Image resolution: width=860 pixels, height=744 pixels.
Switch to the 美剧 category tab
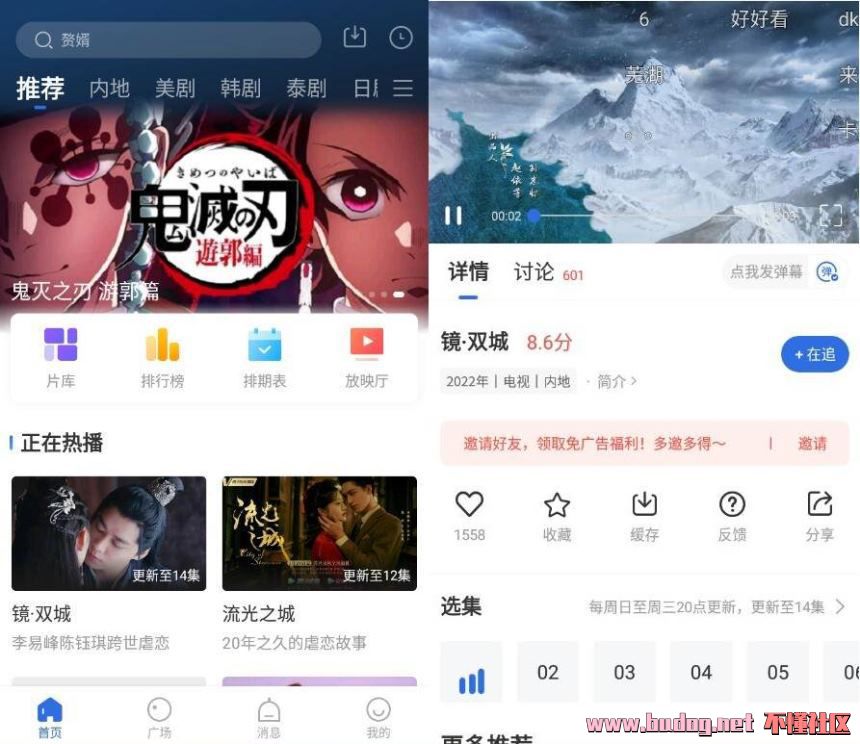[x=175, y=88]
